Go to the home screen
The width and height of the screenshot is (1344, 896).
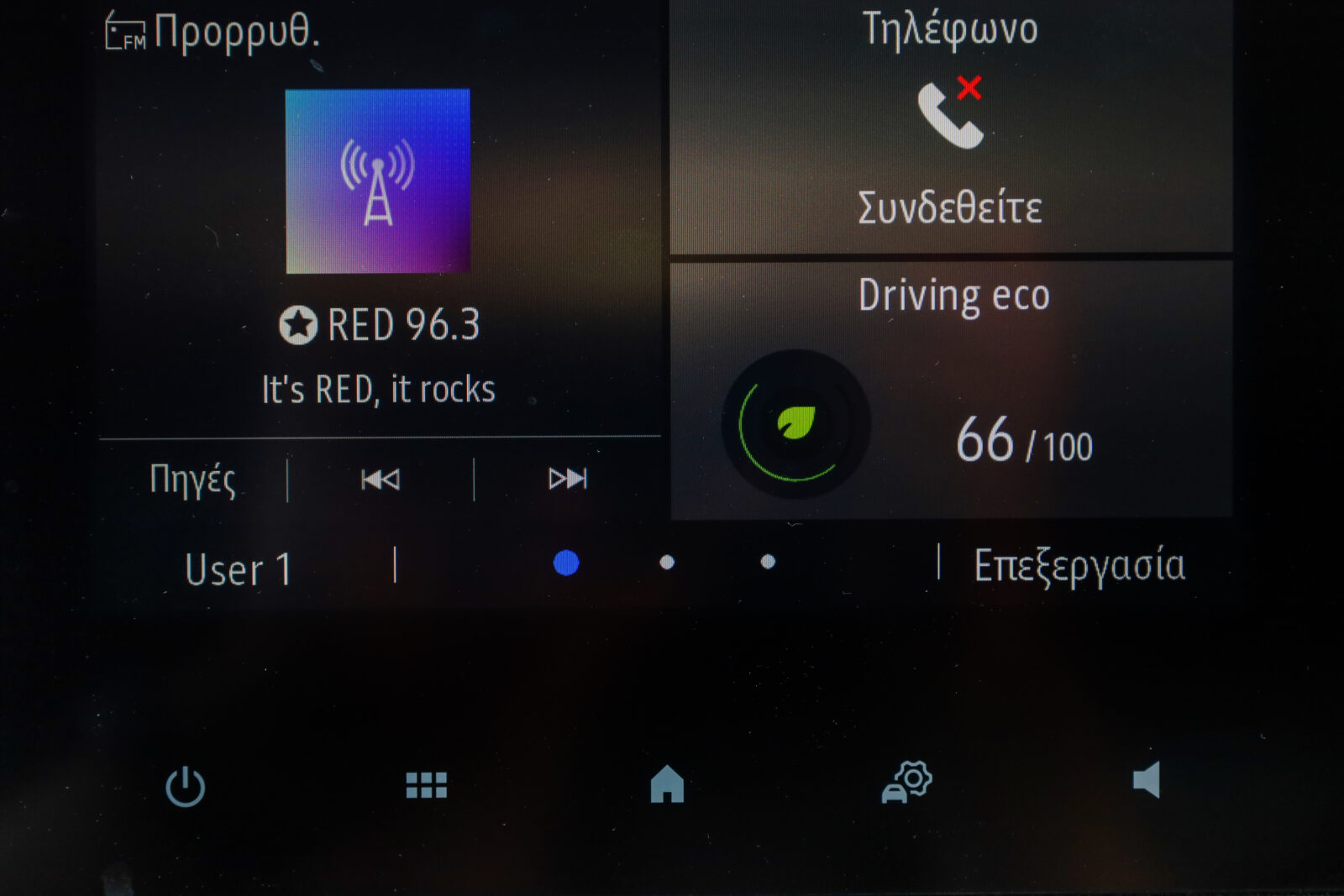point(667,783)
